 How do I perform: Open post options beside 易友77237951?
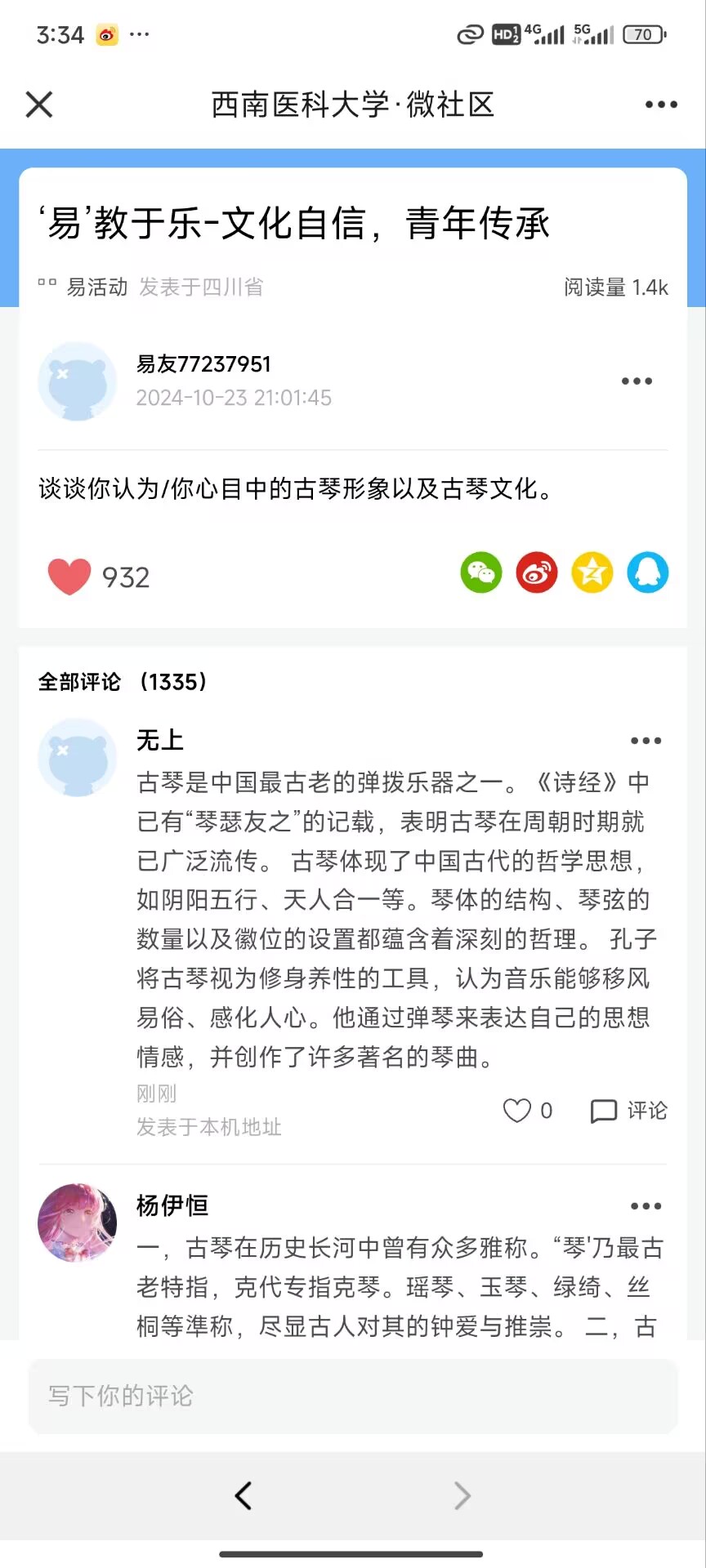[x=637, y=381]
